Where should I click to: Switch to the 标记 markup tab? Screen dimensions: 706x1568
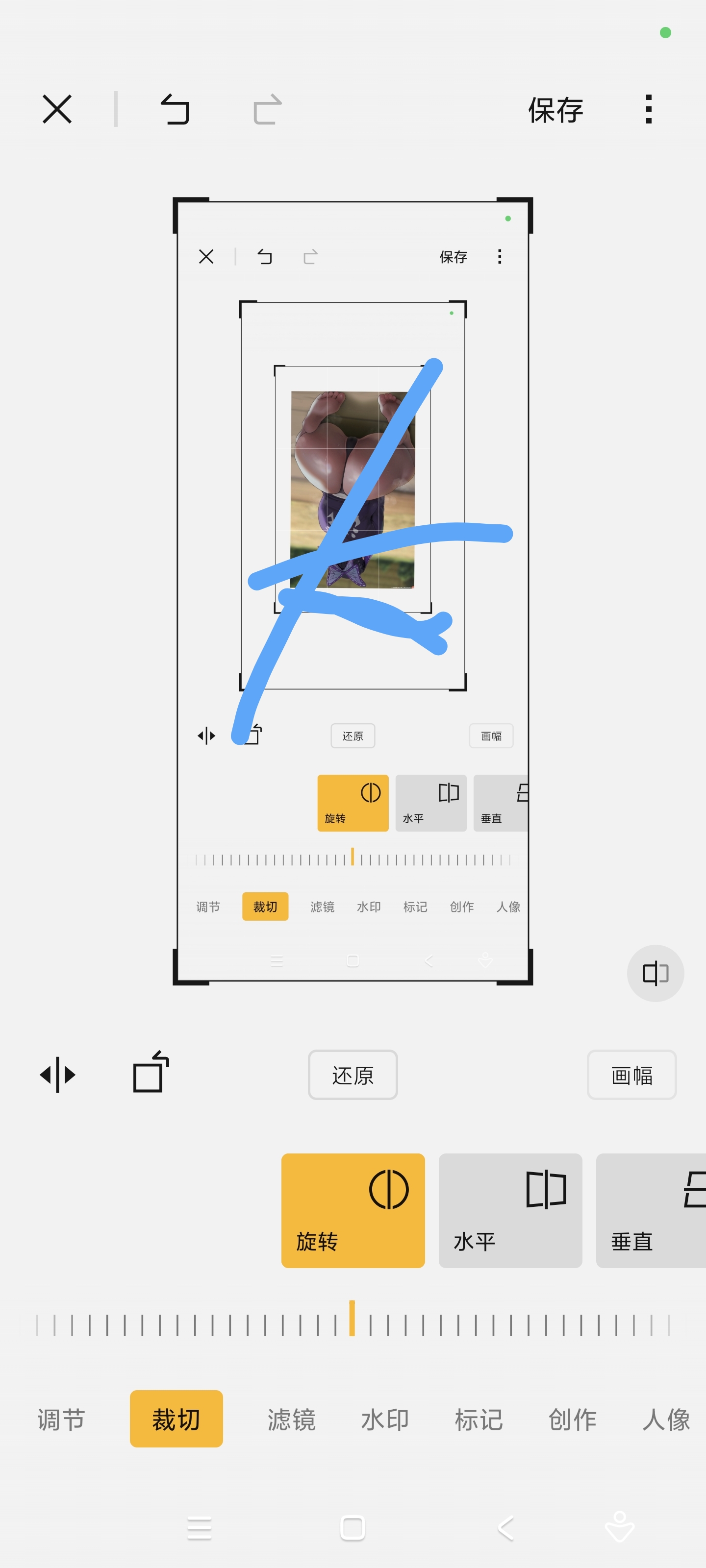[x=479, y=1420]
